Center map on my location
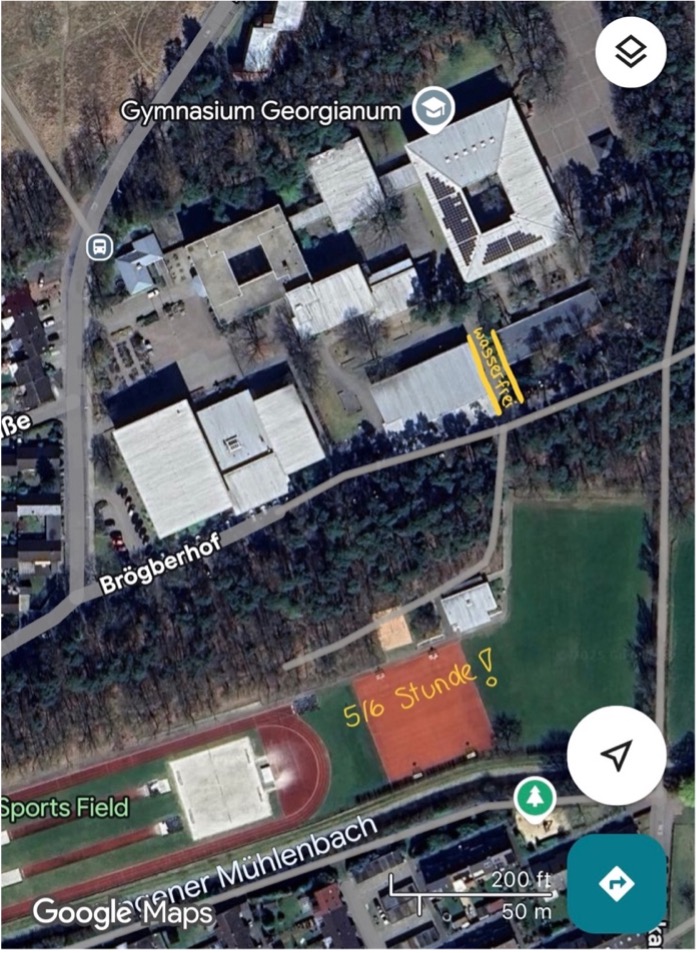699x953 pixels. [616, 757]
